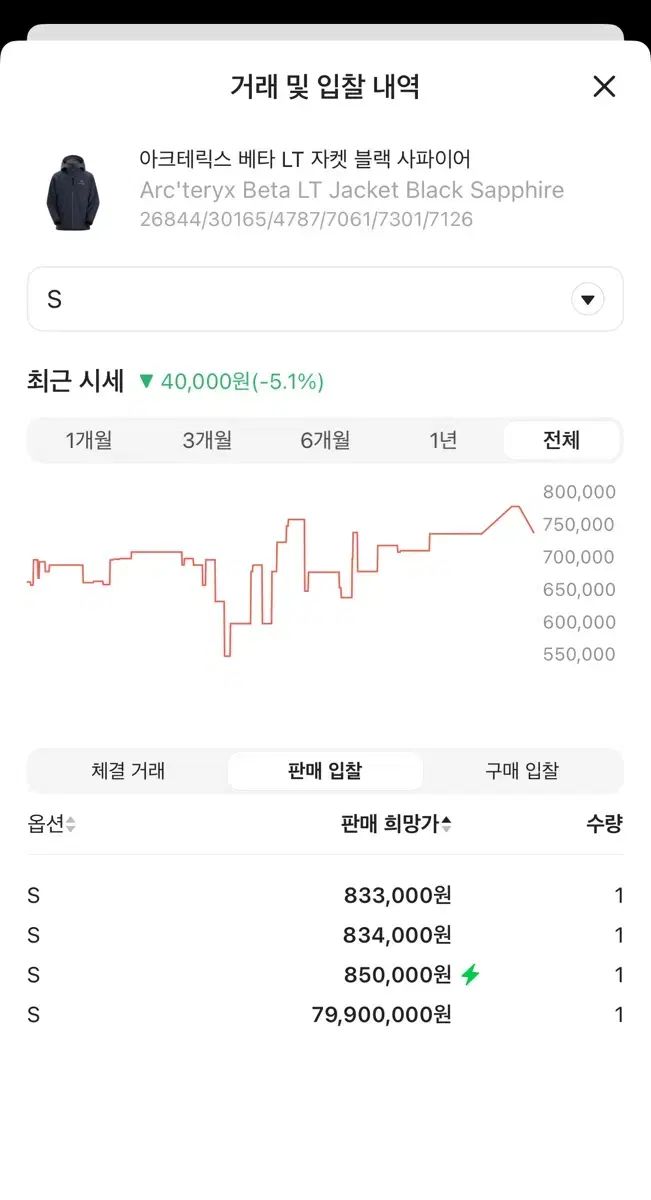Viewport: 651px width, 1200px height.
Task: Select the 전체 period tab
Action: (561, 440)
